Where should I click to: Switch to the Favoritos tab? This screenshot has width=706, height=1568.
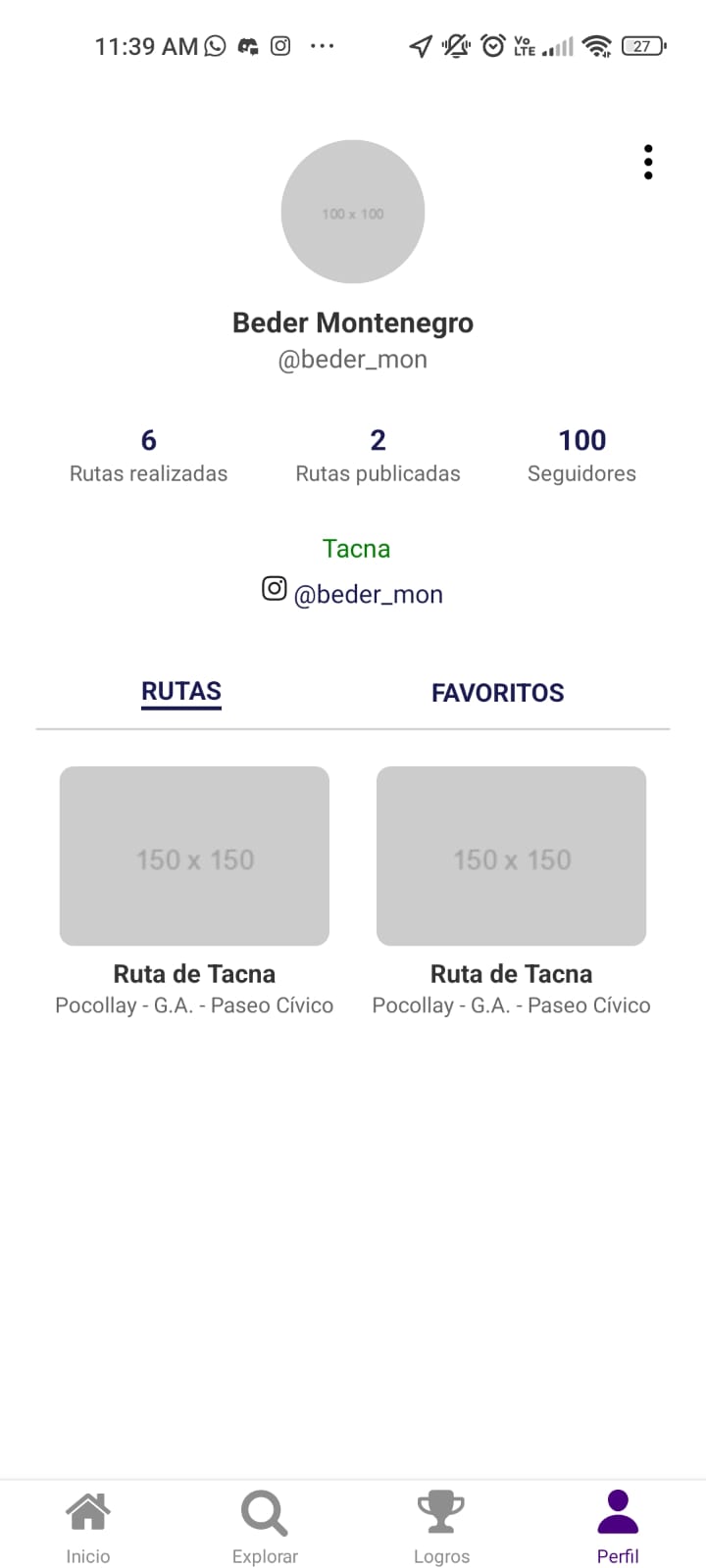point(497,693)
